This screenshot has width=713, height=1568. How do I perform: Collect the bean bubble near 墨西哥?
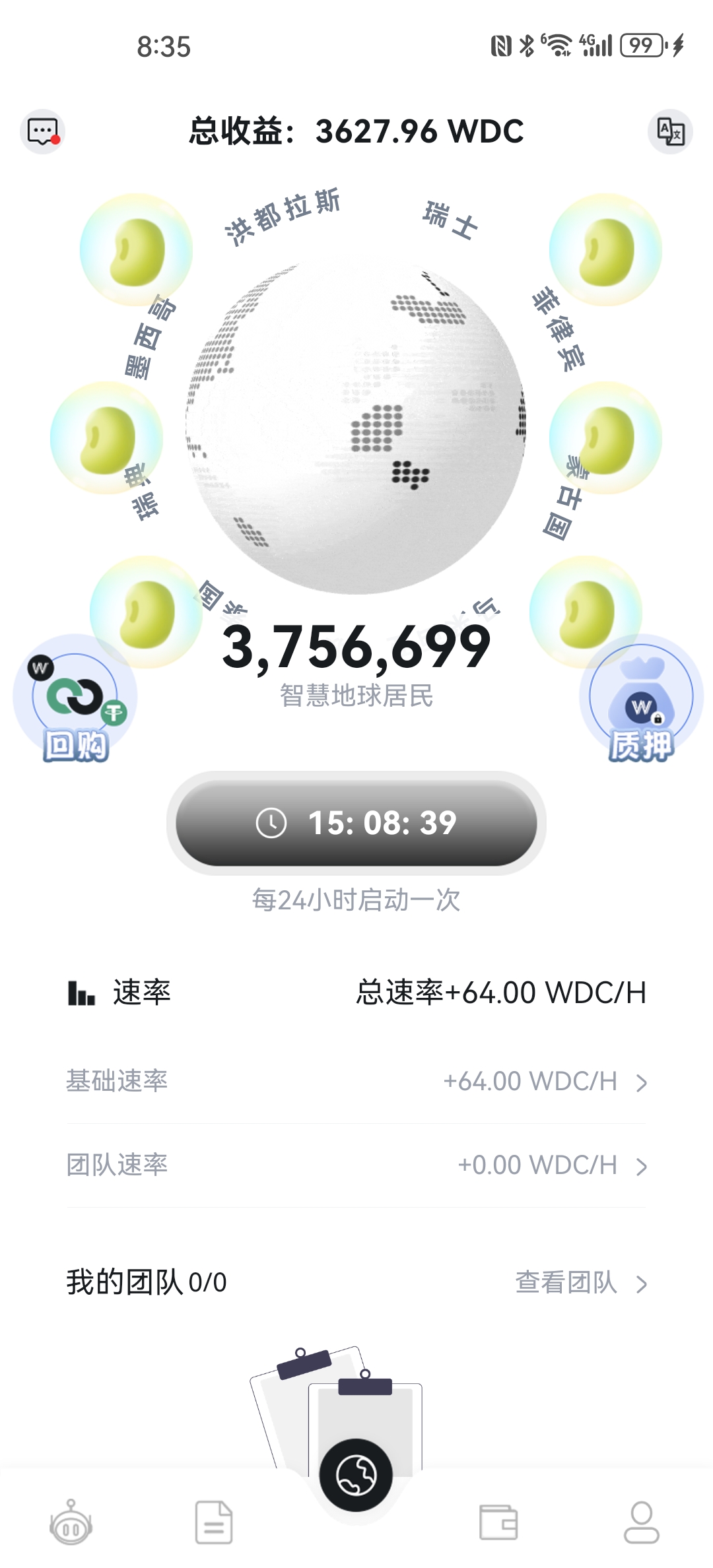pyautogui.click(x=136, y=251)
